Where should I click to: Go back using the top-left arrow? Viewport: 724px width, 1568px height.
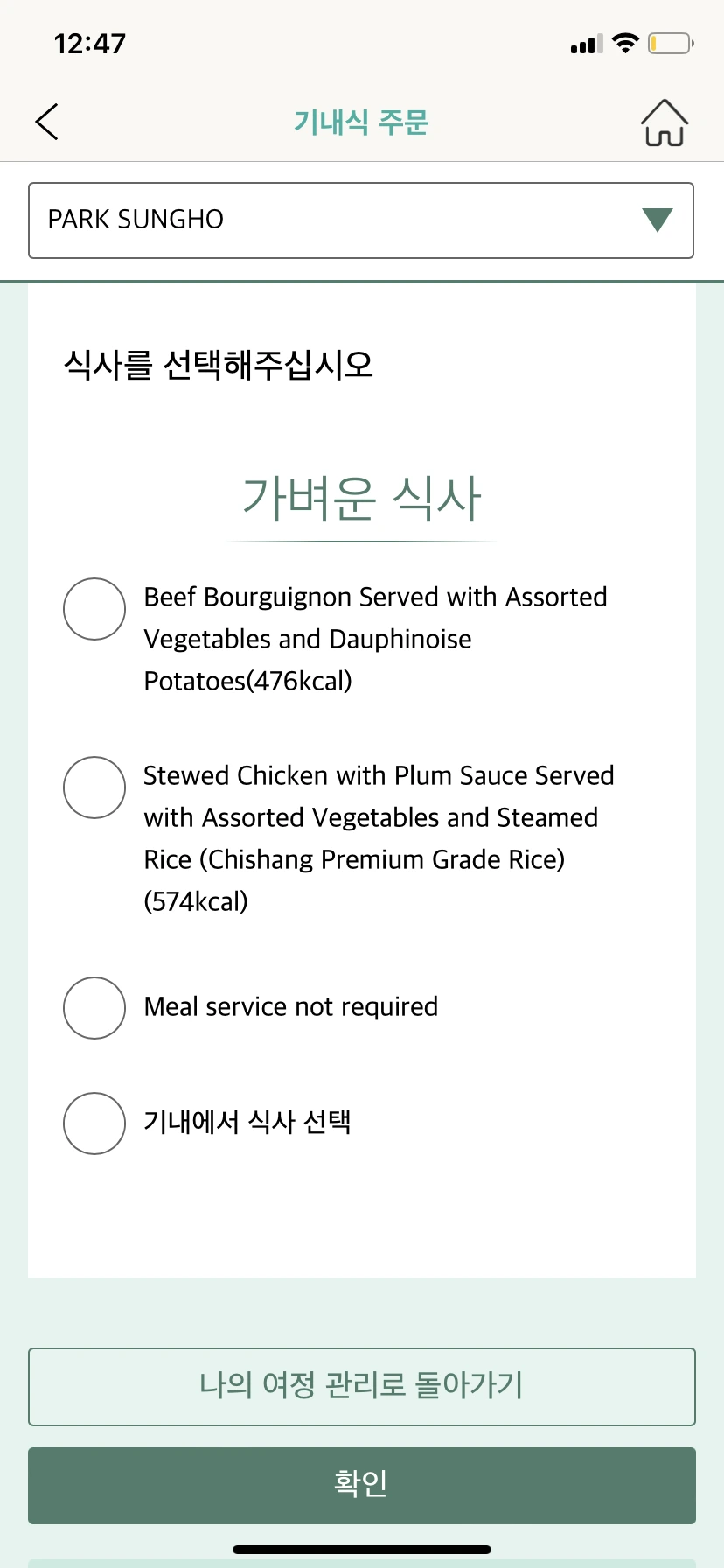coord(47,122)
